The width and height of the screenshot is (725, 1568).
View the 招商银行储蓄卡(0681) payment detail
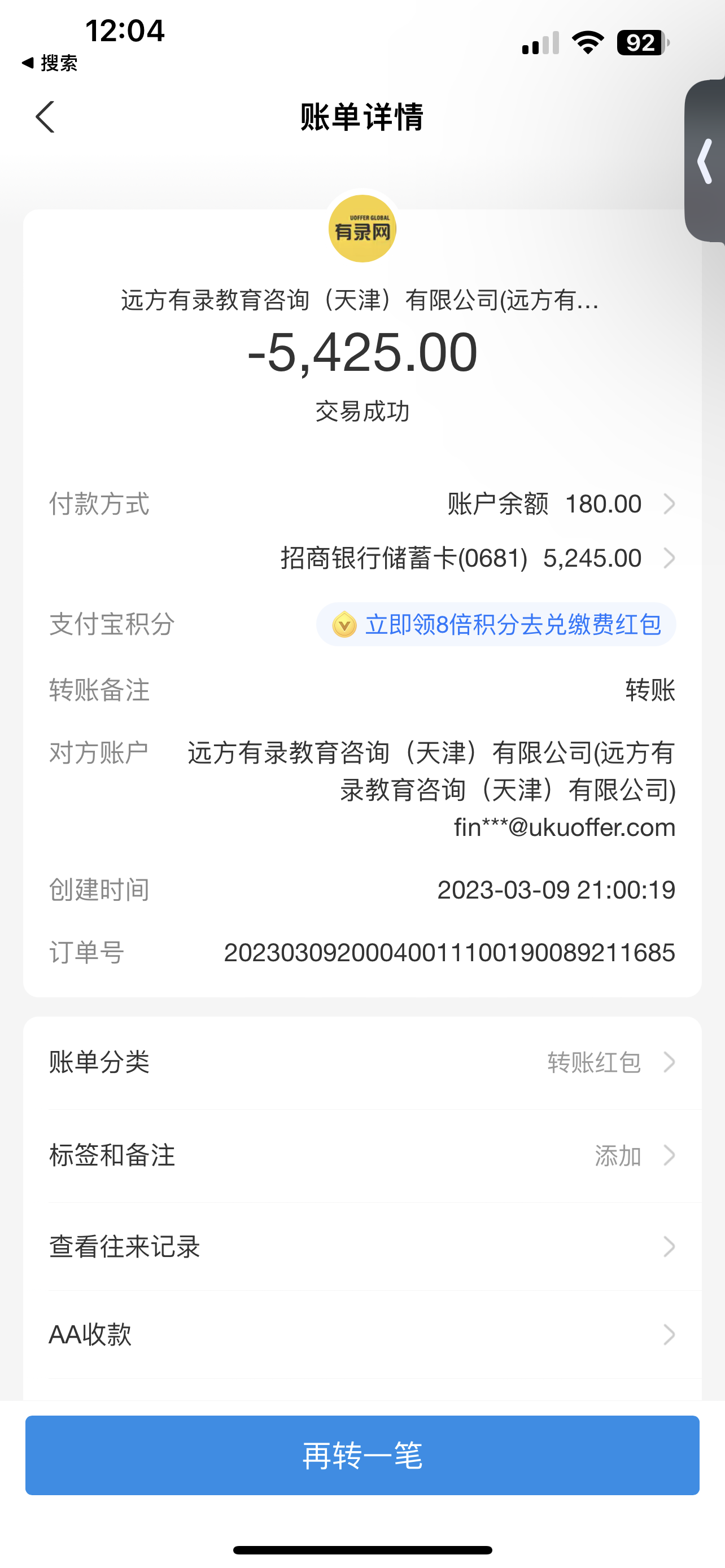pos(478,558)
